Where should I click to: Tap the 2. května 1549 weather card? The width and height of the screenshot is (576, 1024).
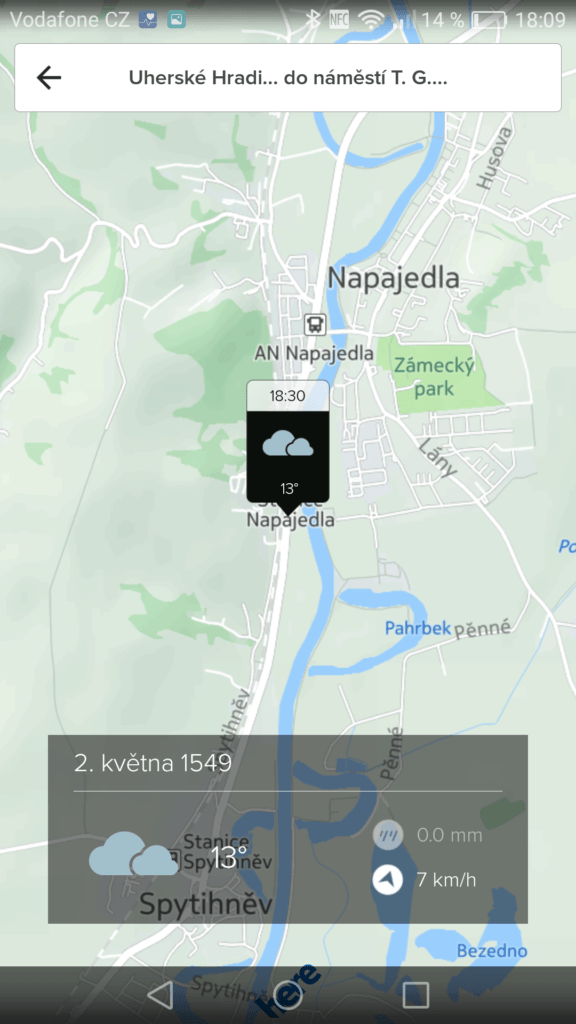[x=288, y=829]
